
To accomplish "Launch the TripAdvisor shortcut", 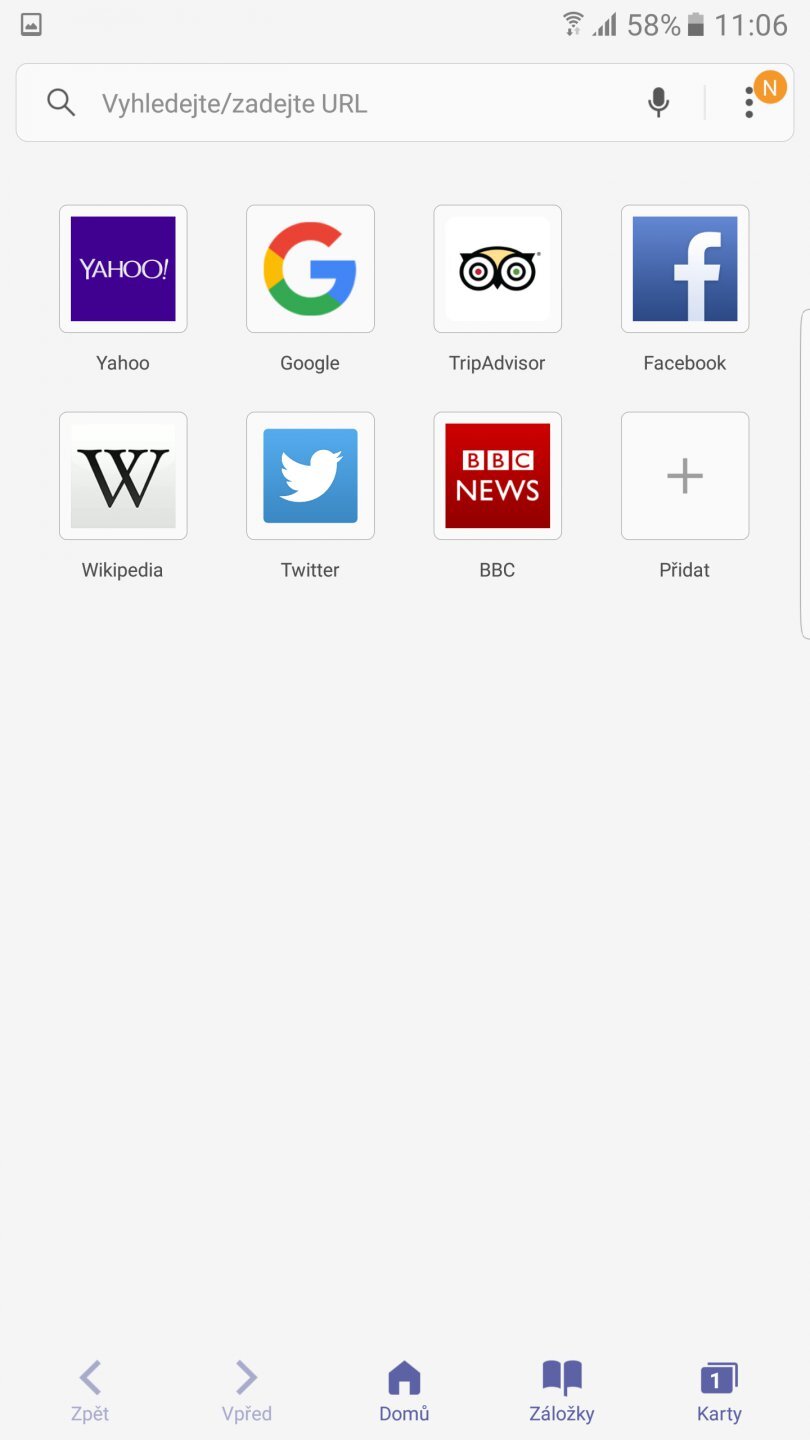I will [497, 269].
